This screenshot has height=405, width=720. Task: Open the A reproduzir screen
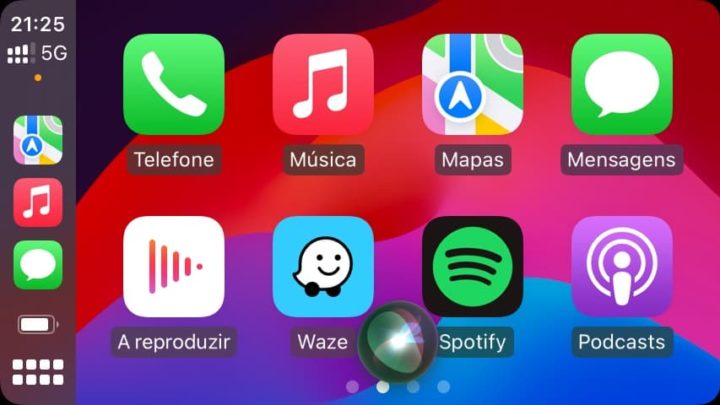click(x=173, y=267)
